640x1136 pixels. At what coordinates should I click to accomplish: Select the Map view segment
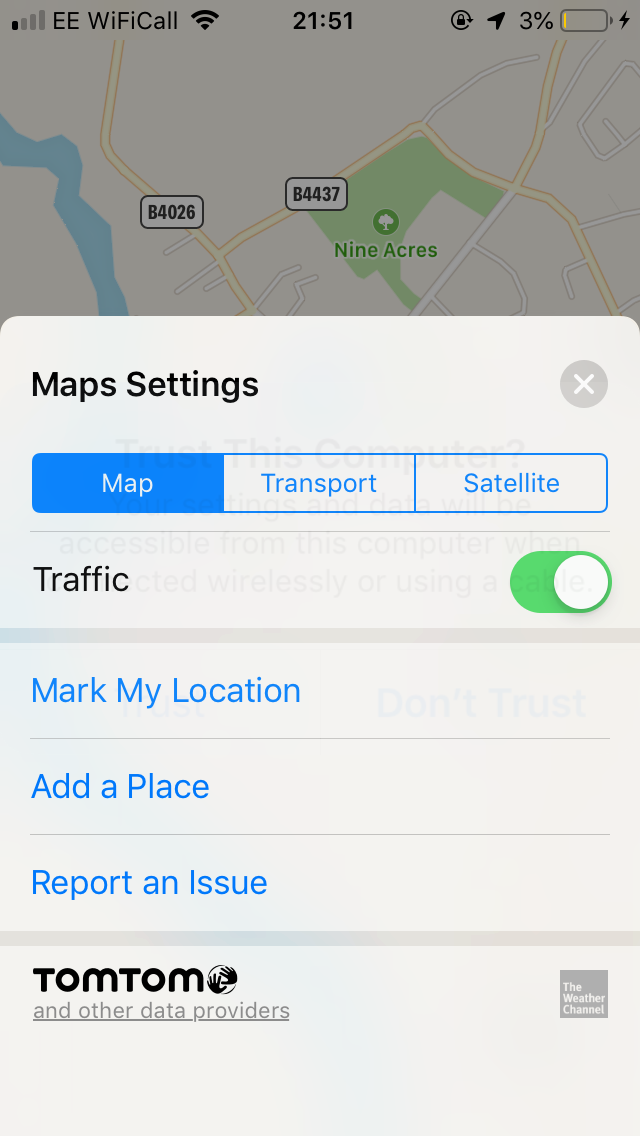point(128,483)
